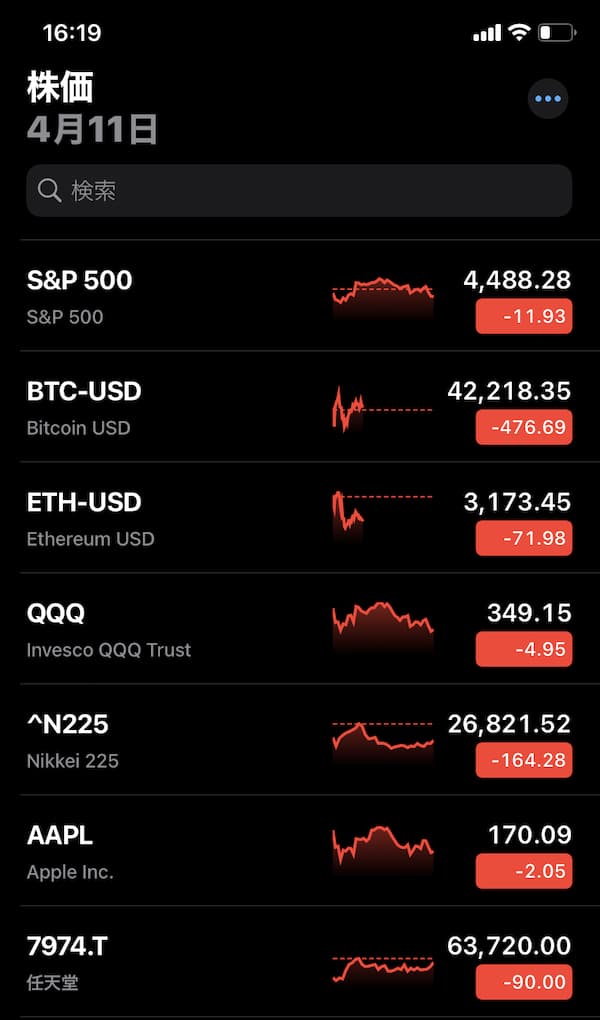600x1020 pixels.
Task: Toggle the AAPL change badge -2.05
Action: point(524,871)
